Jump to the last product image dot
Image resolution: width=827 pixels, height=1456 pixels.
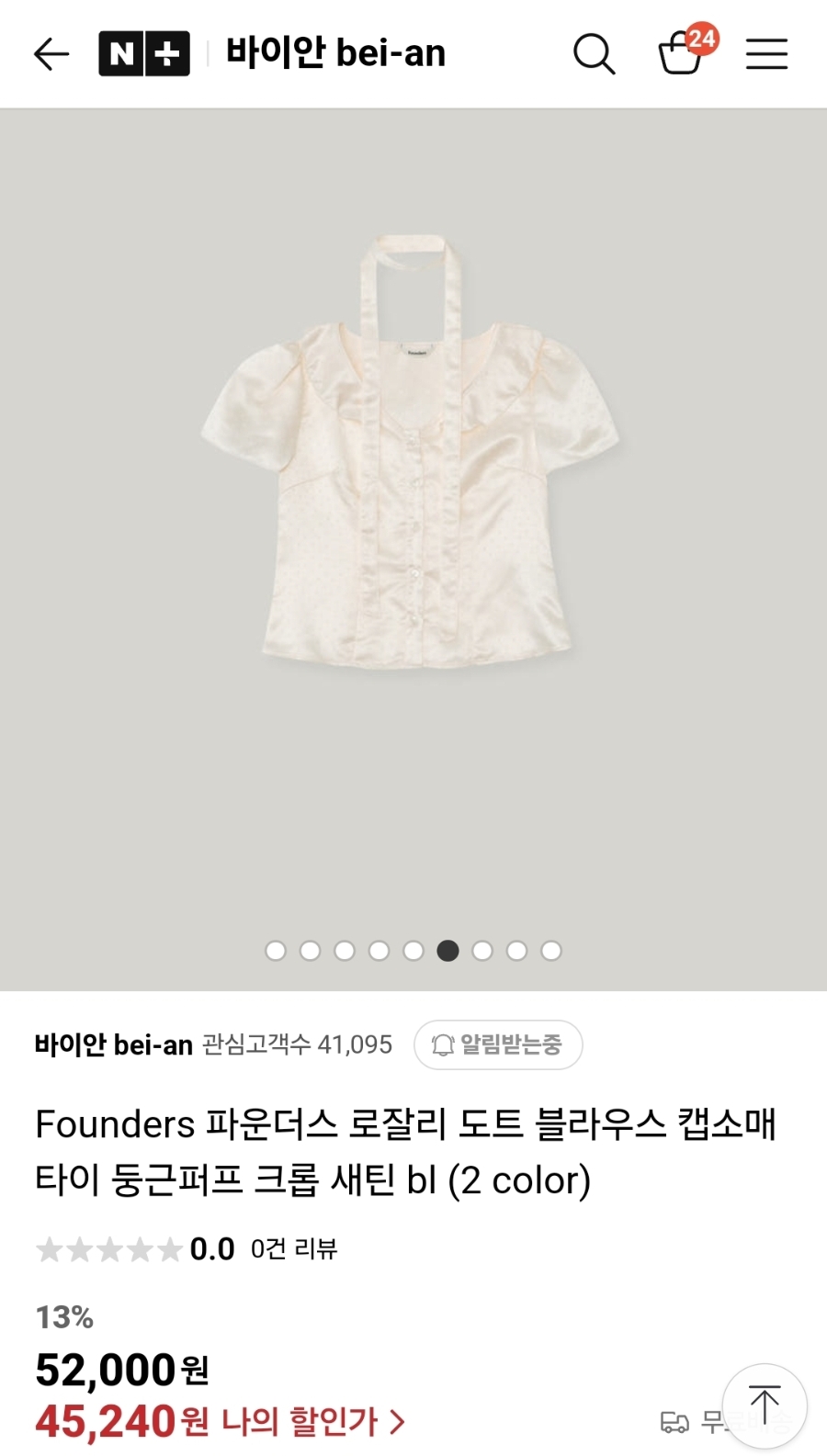pos(551,951)
